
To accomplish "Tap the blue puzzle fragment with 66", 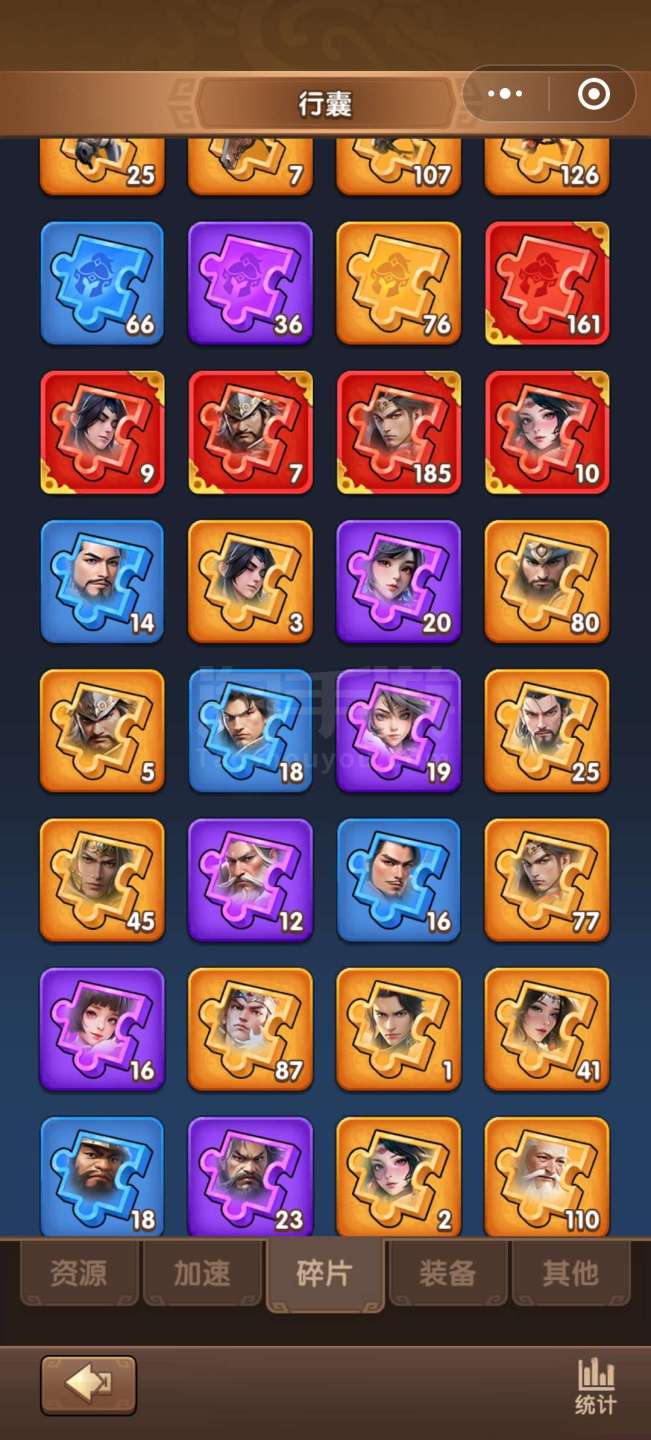I will coord(102,283).
